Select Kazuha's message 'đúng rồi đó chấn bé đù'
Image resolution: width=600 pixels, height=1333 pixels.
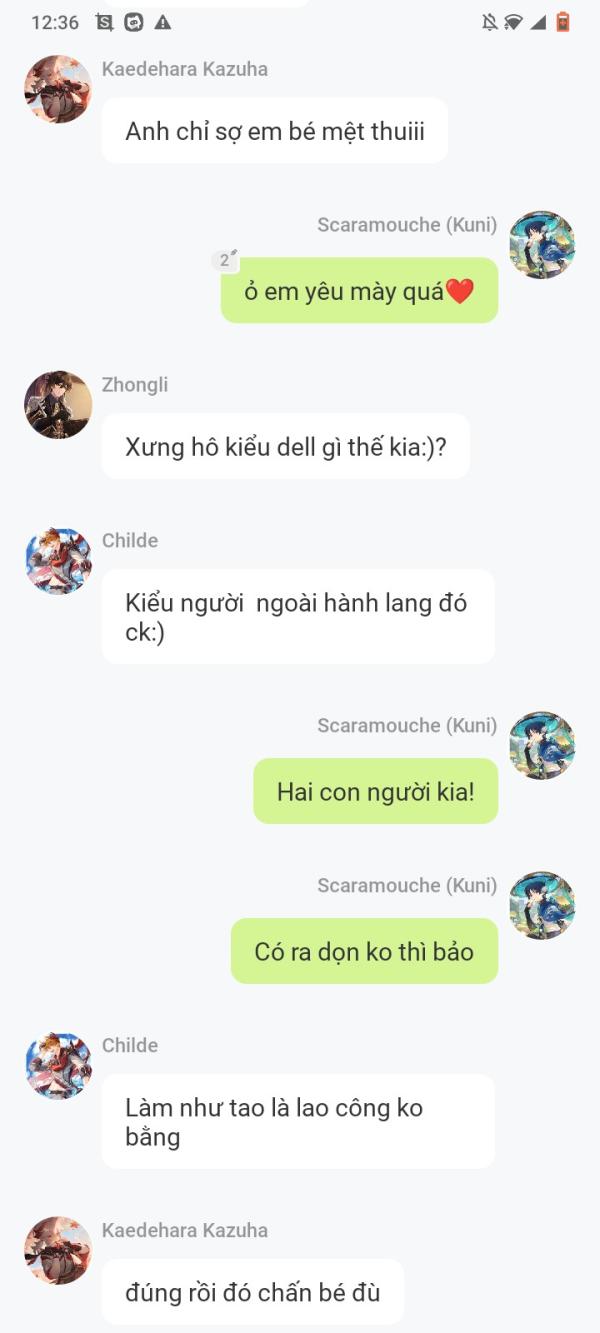(x=253, y=1292)
